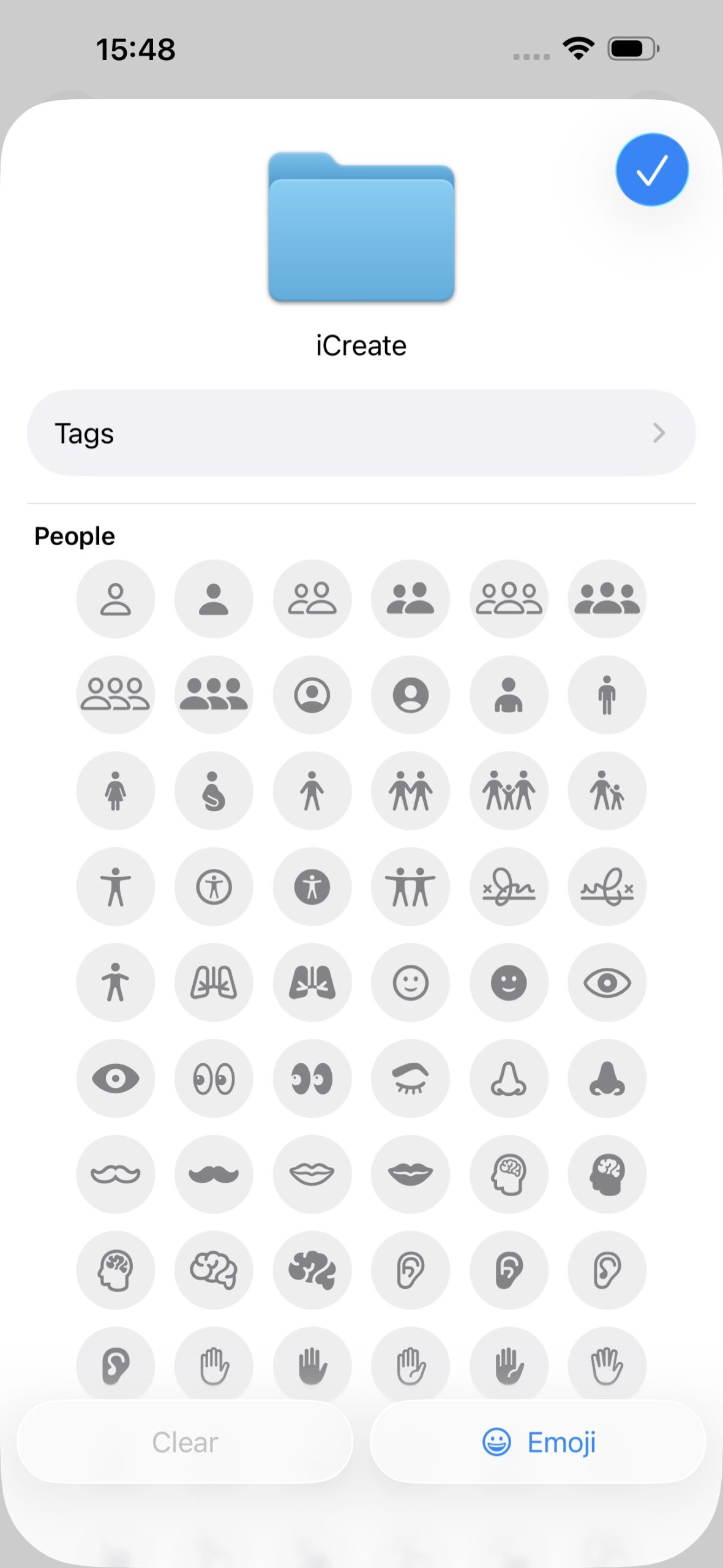Pick the outlined lips icon
The width and height of the screenshot is (723, 1568).
click(312, 1174)
